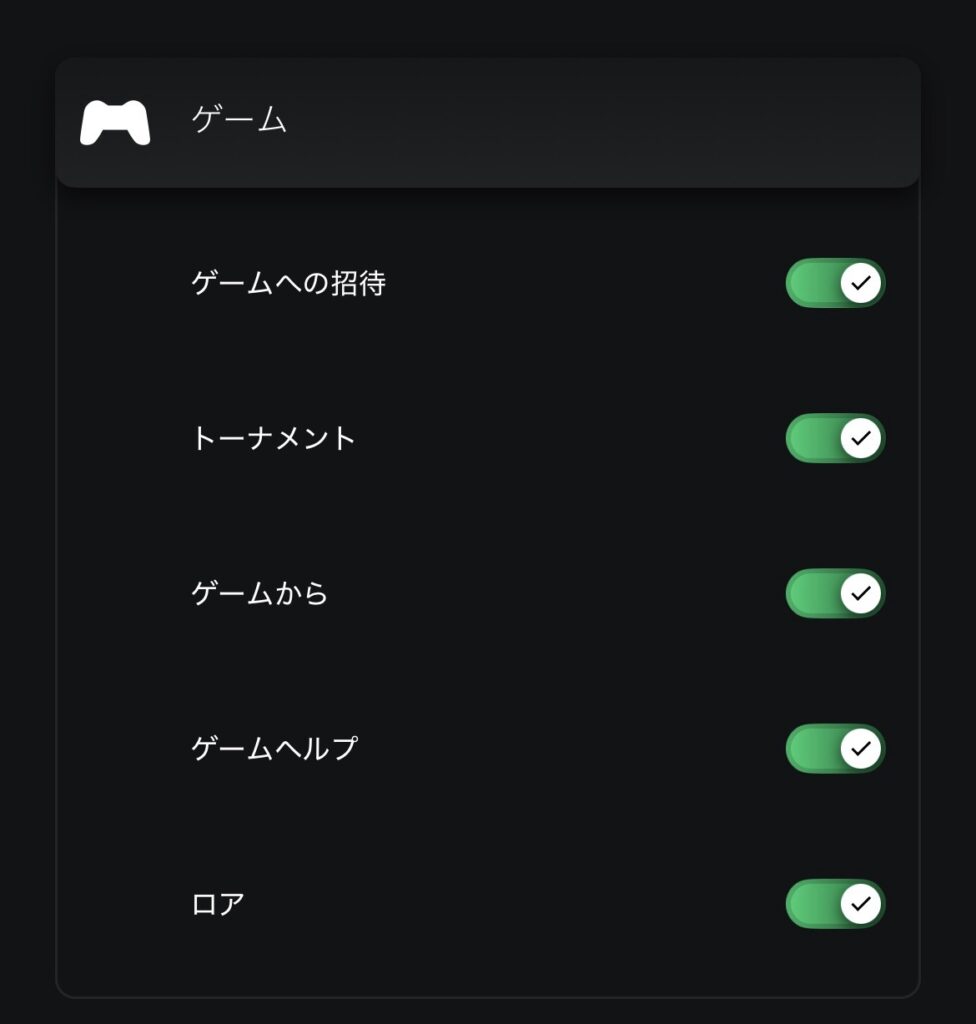Switch off the ゲームヘルプ toggle
The image size is (976, 1024).
click(835, 748)
